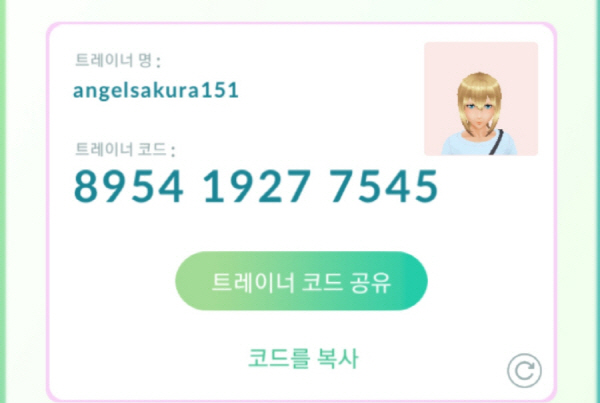600x403 pixels.
Task: Copy the trainer code via 코드를 복사
Action: coord(302,358)
